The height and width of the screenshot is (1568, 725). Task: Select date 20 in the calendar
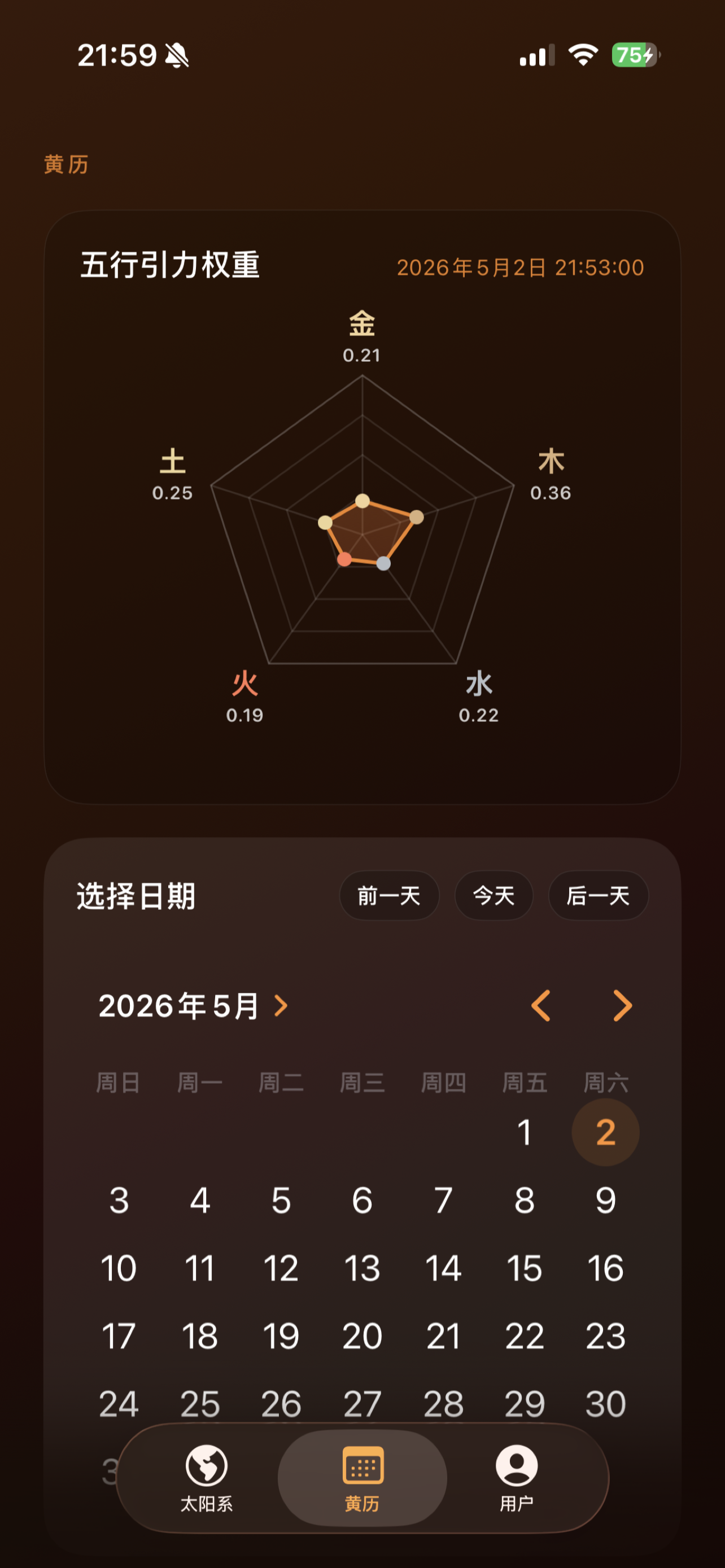362,1336
